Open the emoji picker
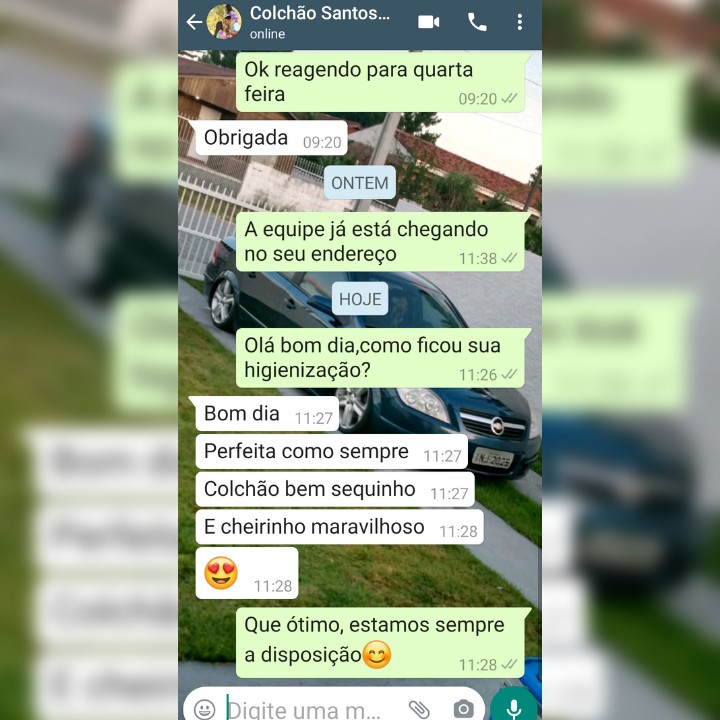Image resolution: width=720 pixels, height=720 pixels. 205,709
